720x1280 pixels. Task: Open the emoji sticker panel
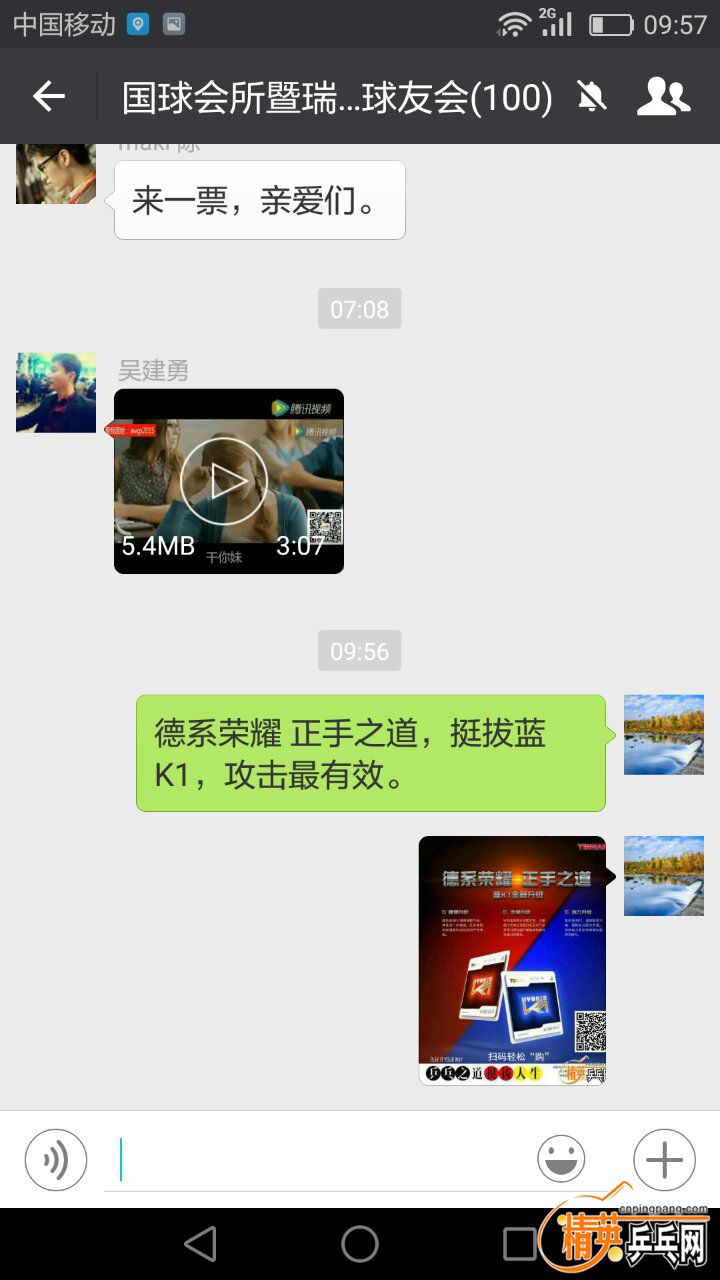(x=561, y=1160)
